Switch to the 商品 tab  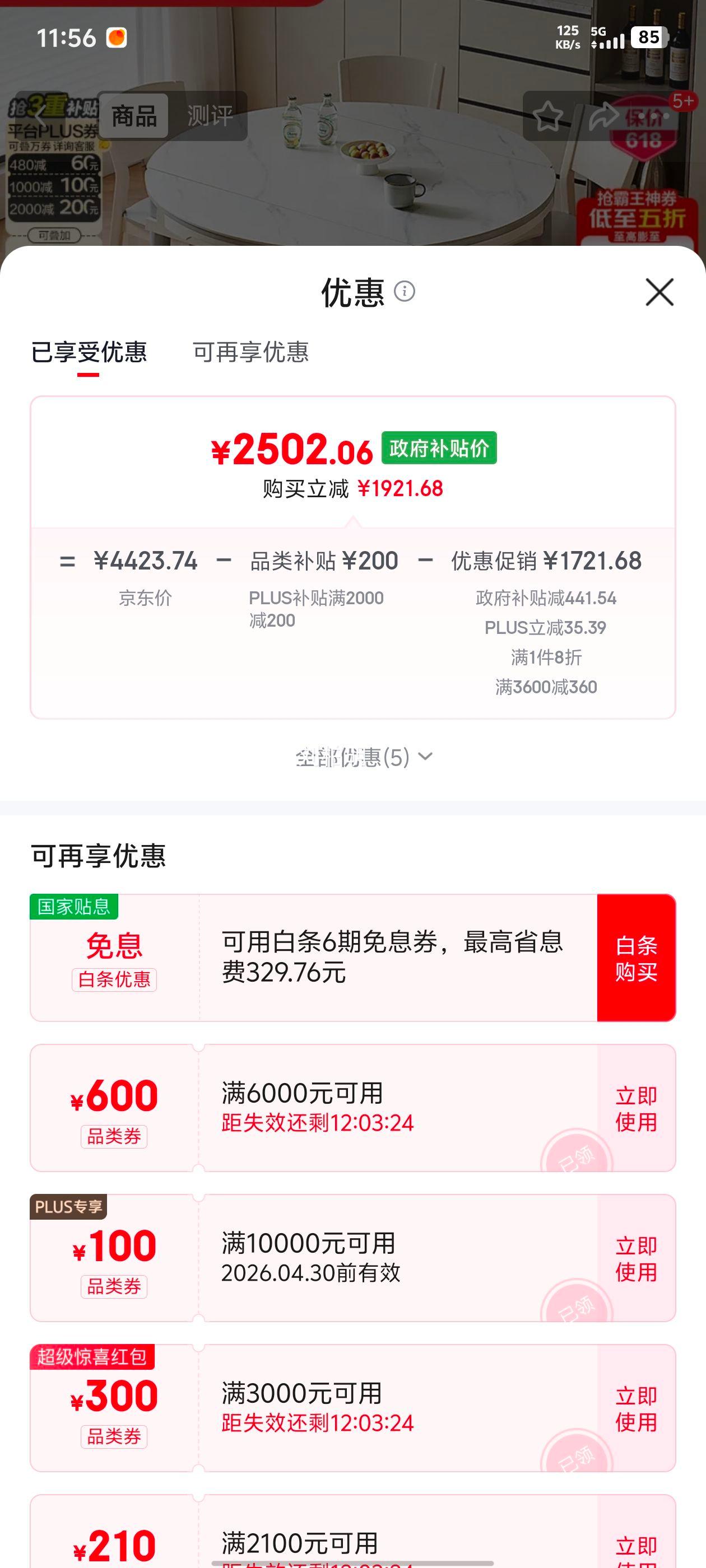[134, 116]
